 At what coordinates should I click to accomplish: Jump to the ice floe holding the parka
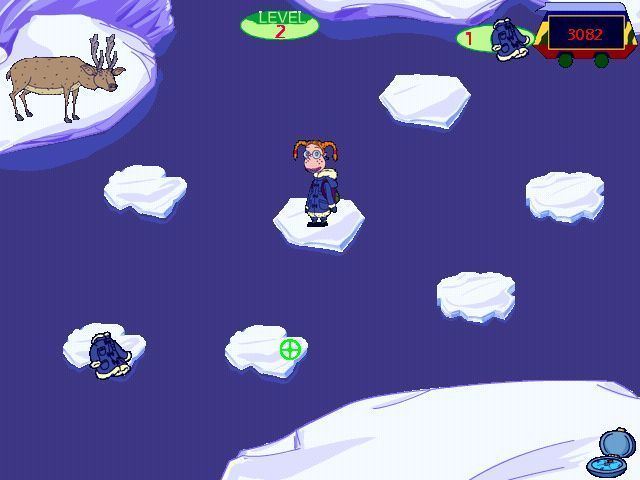(x=104, y=352)
